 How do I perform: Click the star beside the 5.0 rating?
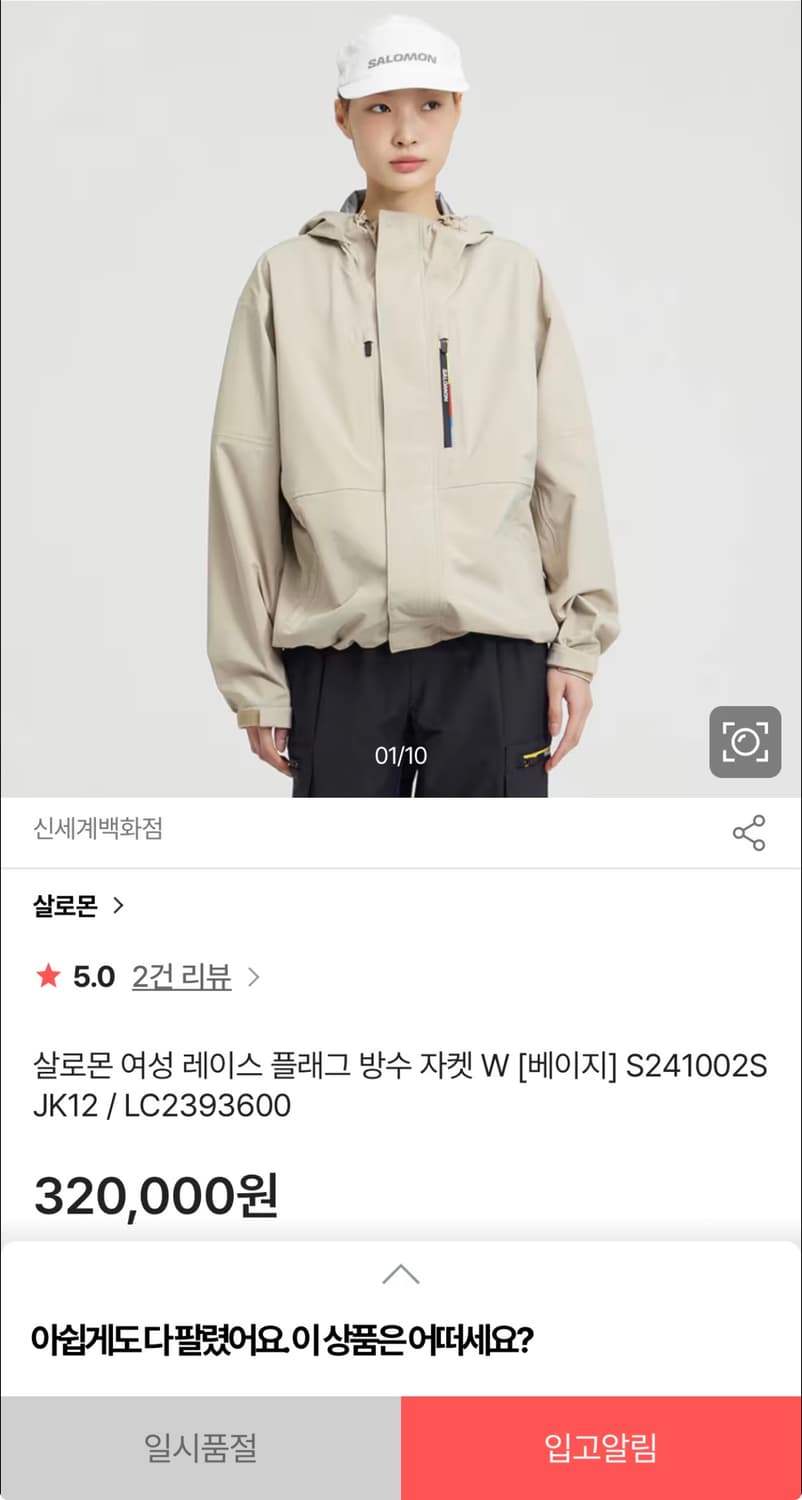(x=47, y=977)
